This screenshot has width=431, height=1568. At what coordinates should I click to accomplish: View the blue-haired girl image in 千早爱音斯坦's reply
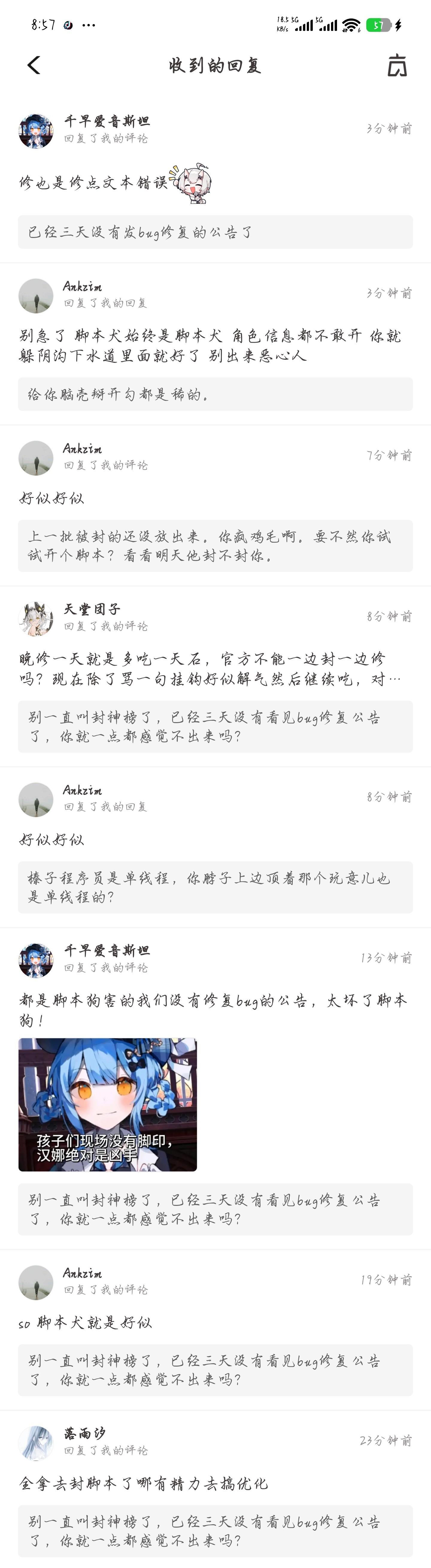108,1104
